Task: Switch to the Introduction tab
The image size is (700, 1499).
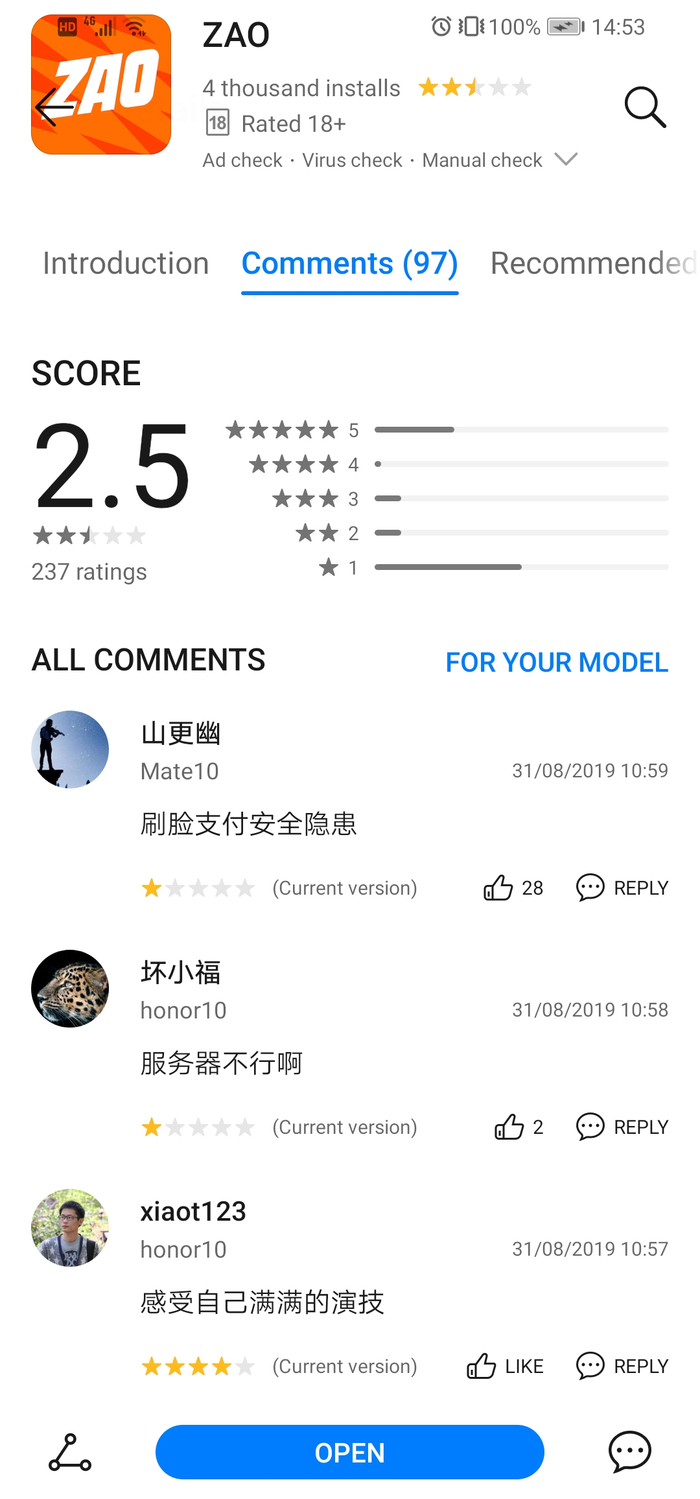Action: 126,263
